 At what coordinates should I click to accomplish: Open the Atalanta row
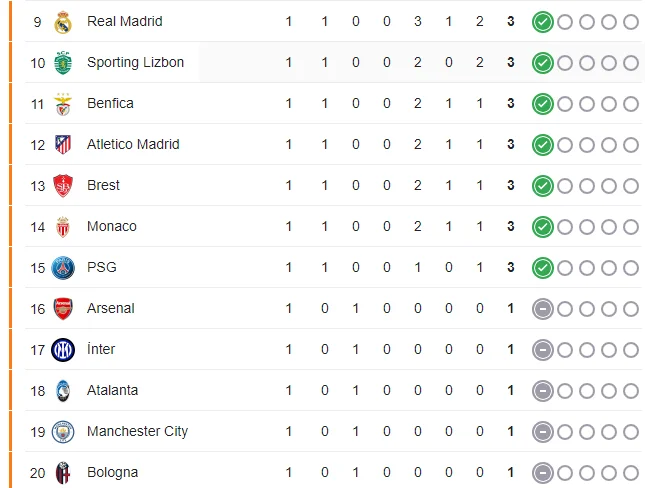click(112, 390)
